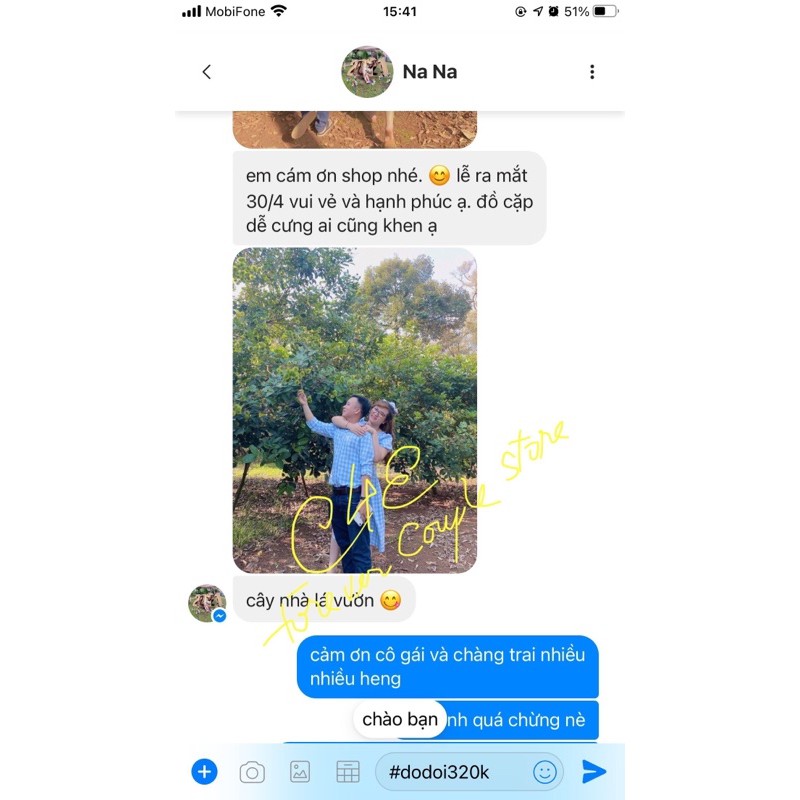Open the emoji picker

[545, 771]
